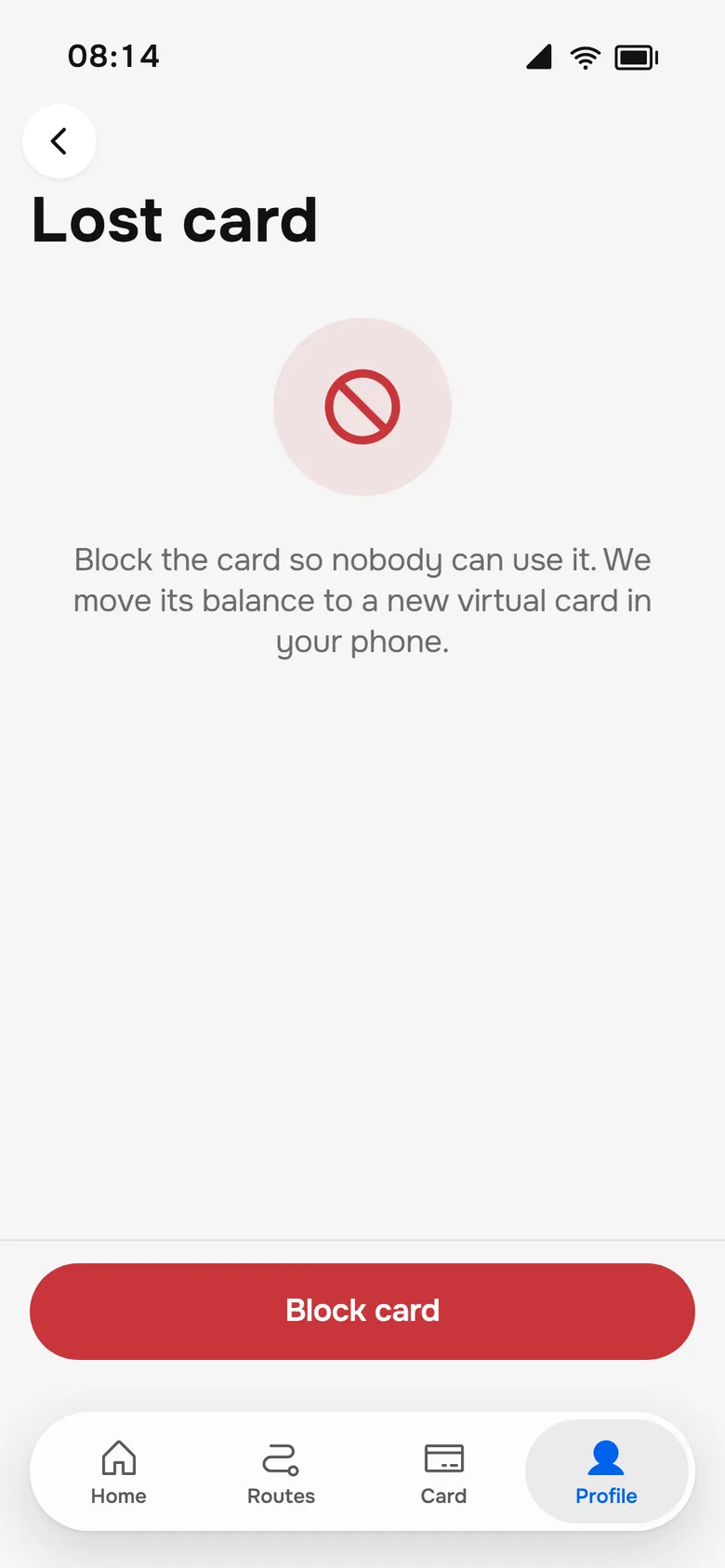Go back using the arrow button
Viewport: 725px width, 1568px height.
pos(59,141)
